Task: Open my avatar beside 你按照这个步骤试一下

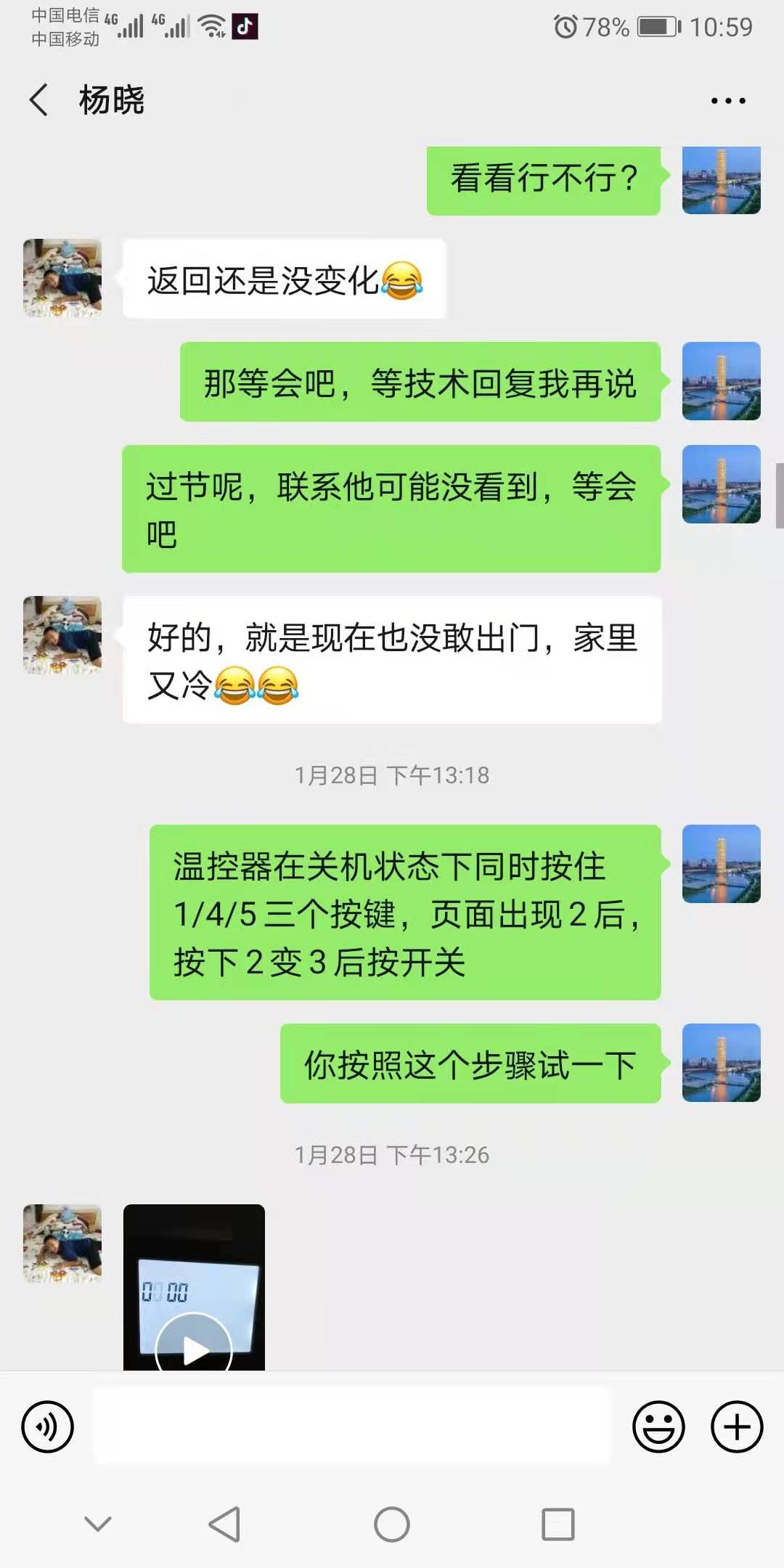Action: (x=721, y=1063)
